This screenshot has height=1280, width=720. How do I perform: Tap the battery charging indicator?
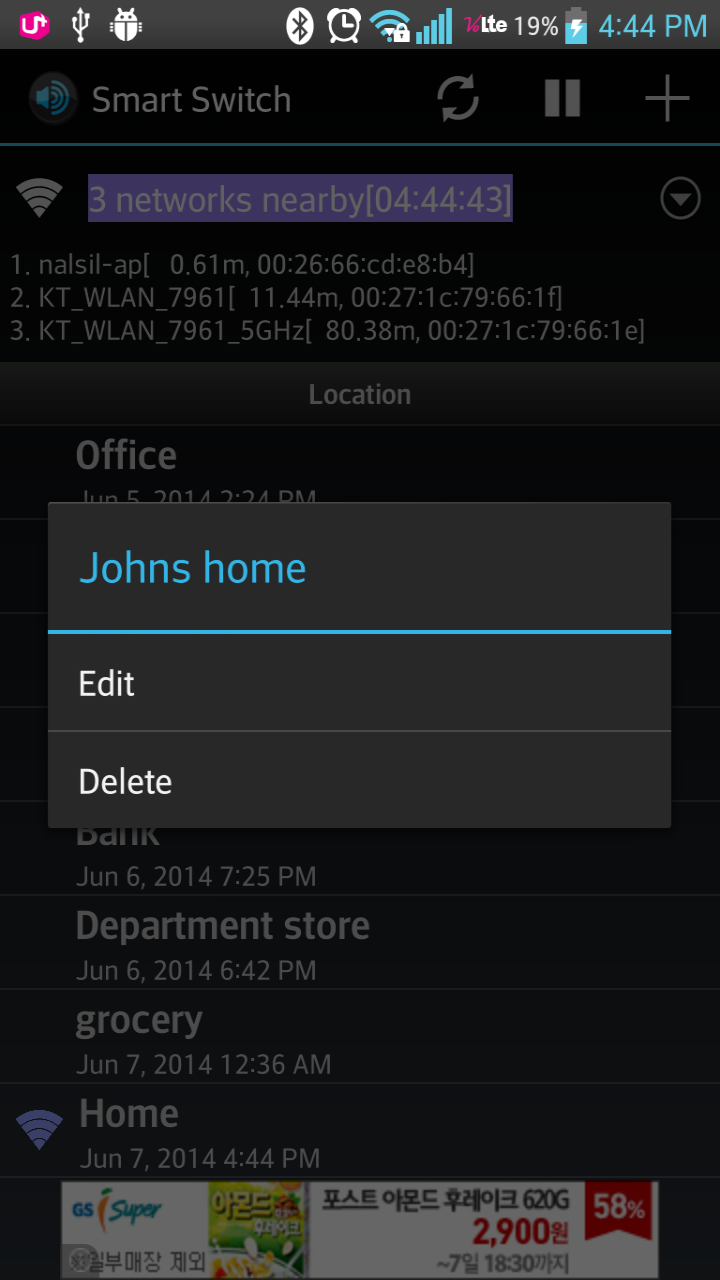pos(578,25)
